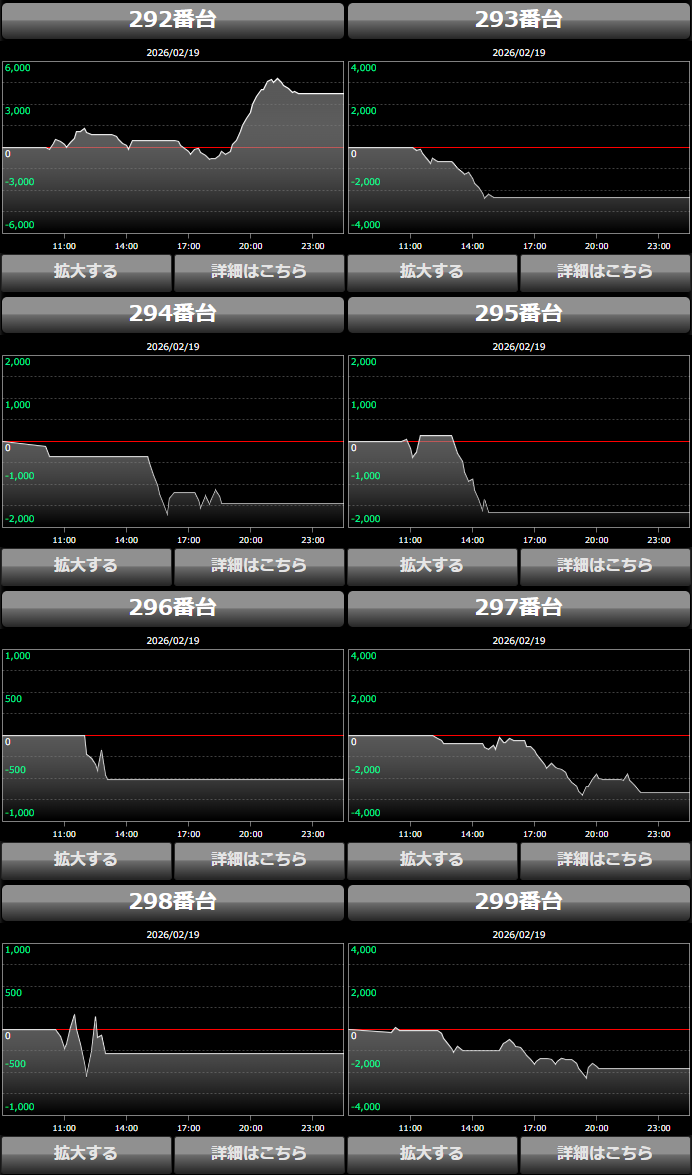This screenshot has width=692, height=1175.
Task: View details for machine 293番台
Action: point(605,271)
